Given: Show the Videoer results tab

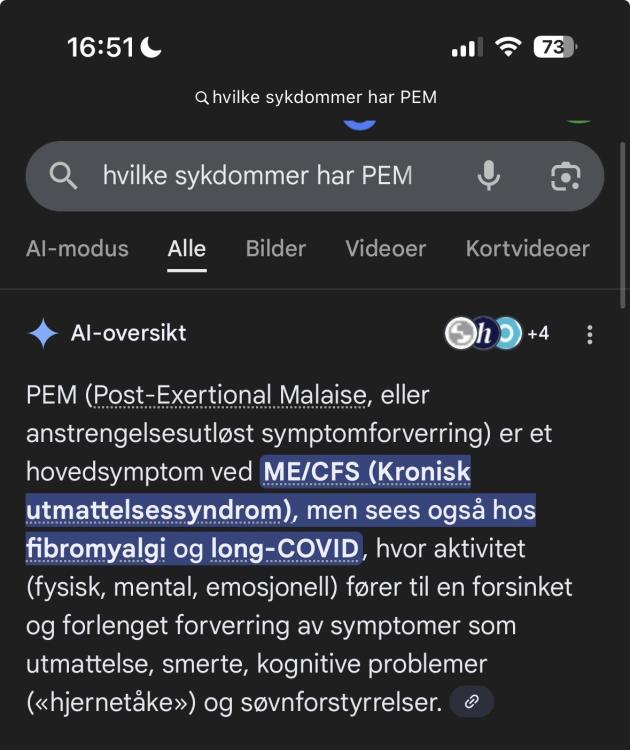Looking at the screenshot, I should point(386,249).
